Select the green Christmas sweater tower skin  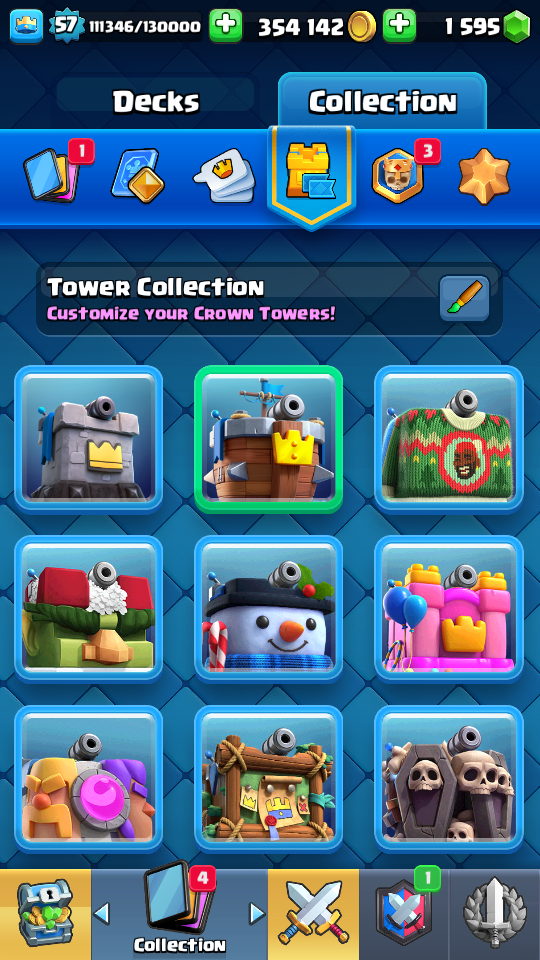click(449, 439)
